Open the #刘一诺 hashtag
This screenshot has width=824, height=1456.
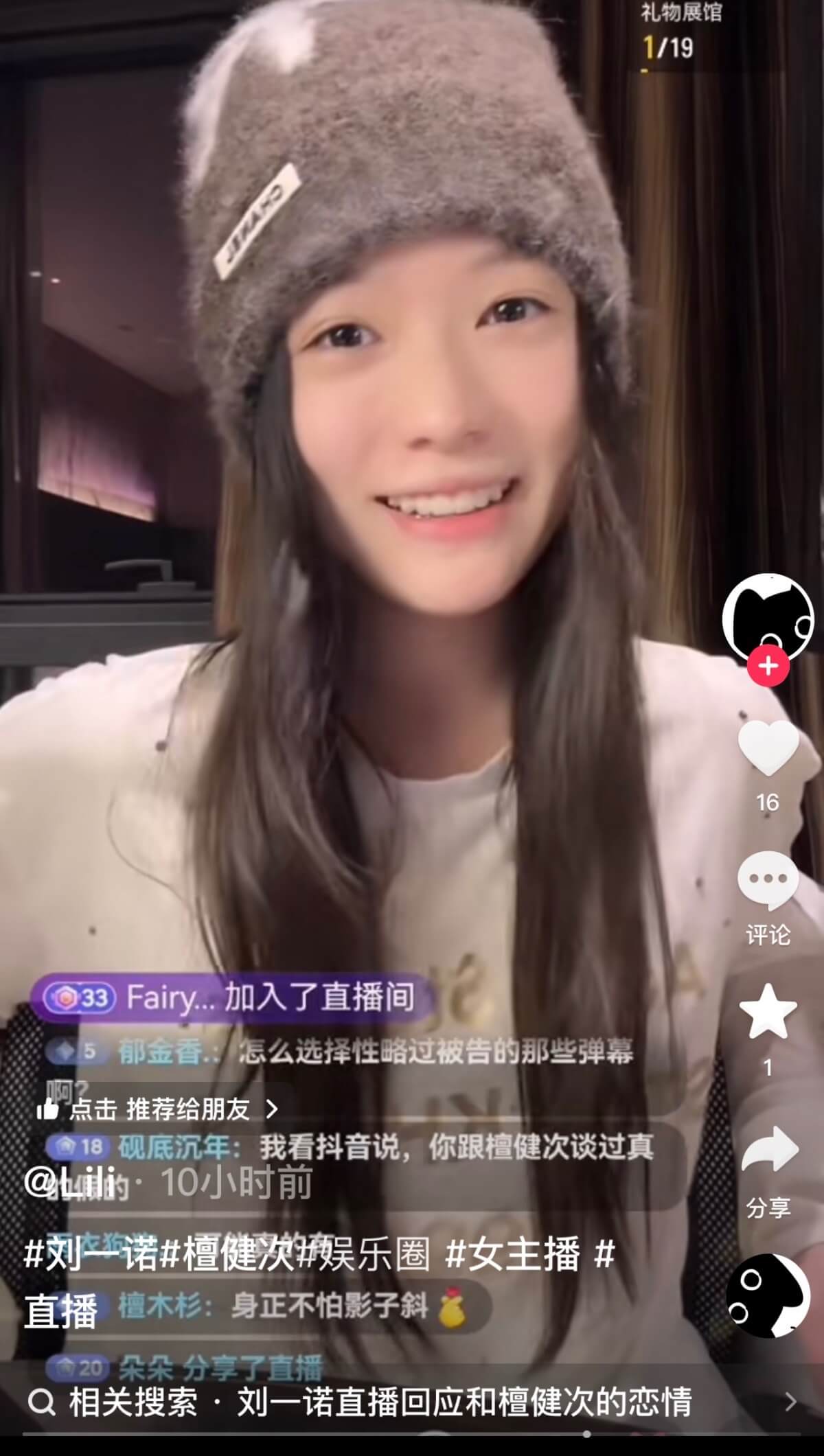pos(91,1254)
